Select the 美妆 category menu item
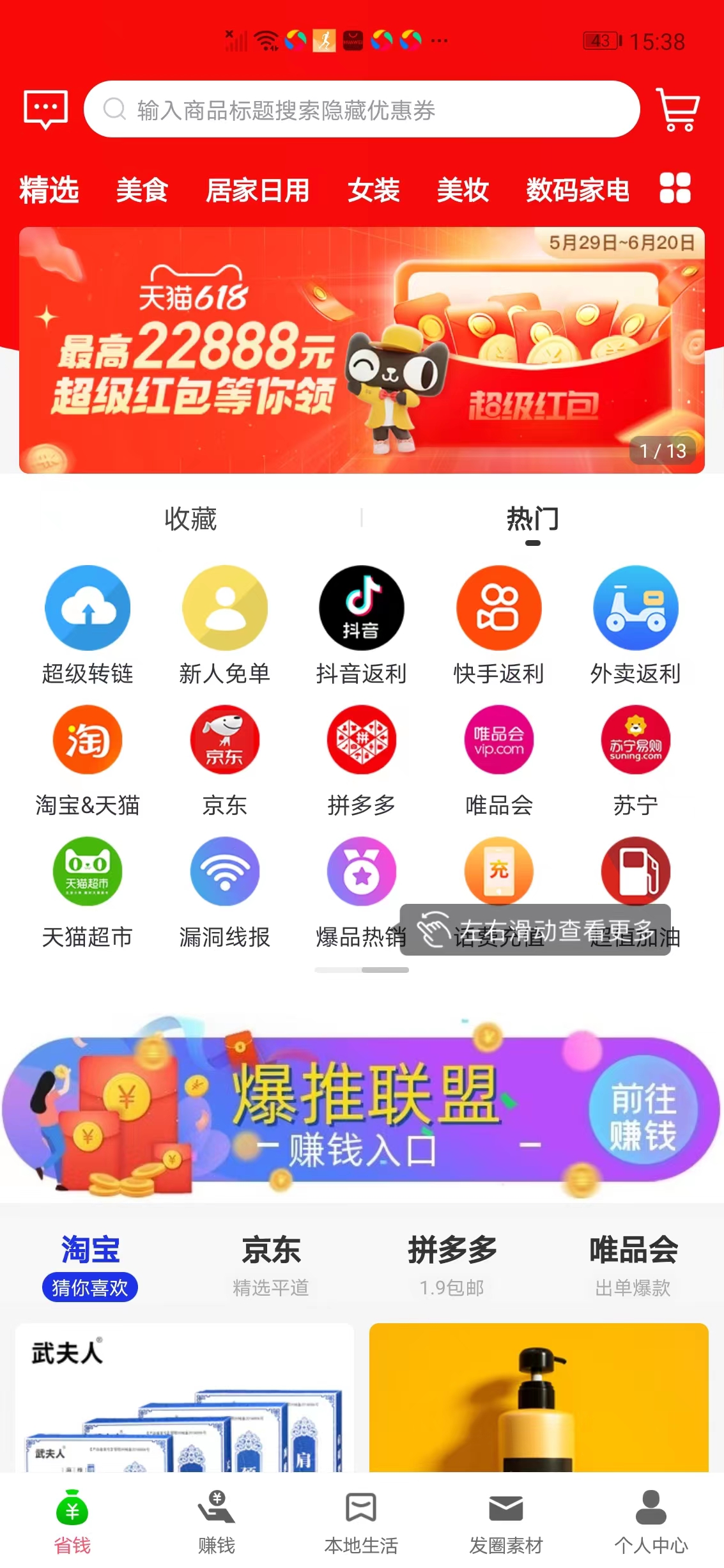 (x=463, y=190)
